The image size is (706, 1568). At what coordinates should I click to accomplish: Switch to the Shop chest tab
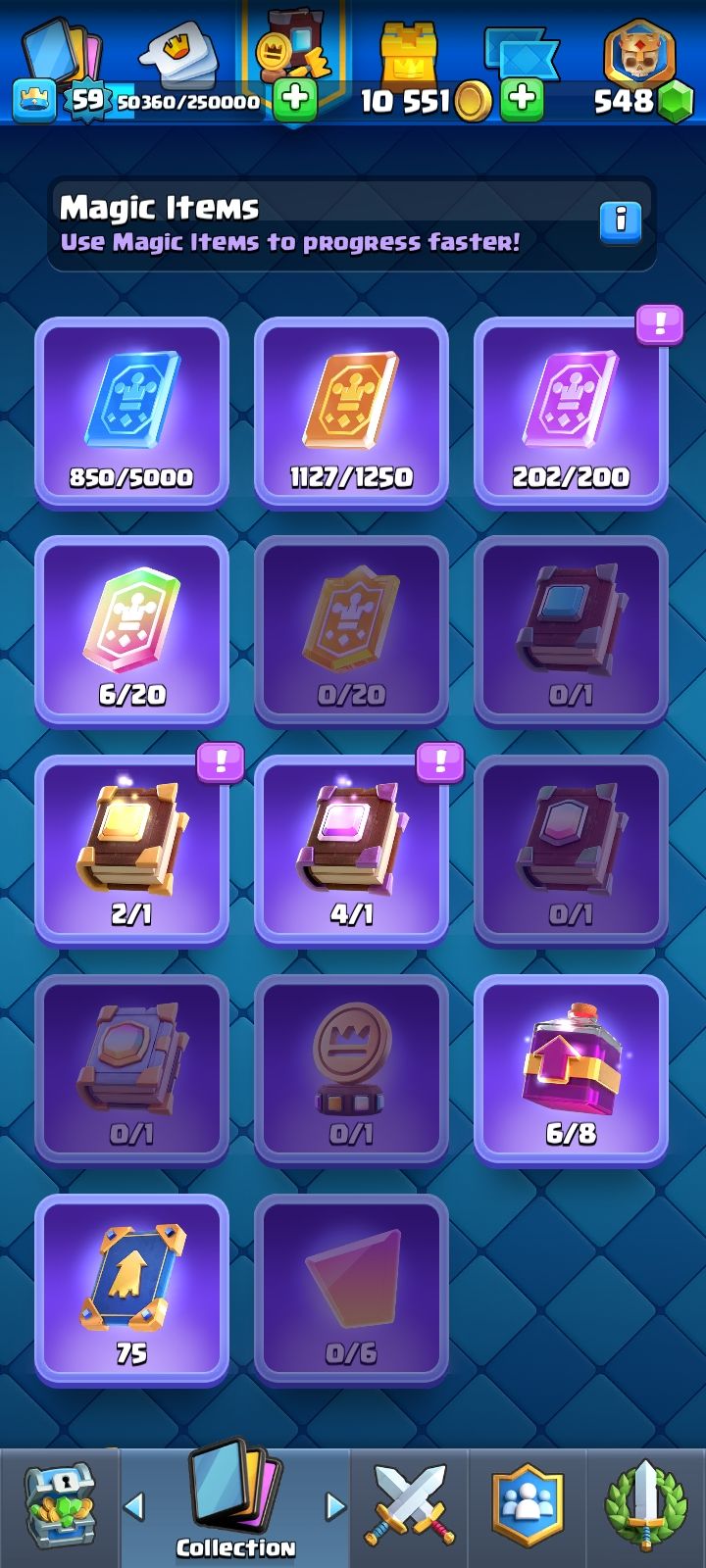[x=59, y=1507]
